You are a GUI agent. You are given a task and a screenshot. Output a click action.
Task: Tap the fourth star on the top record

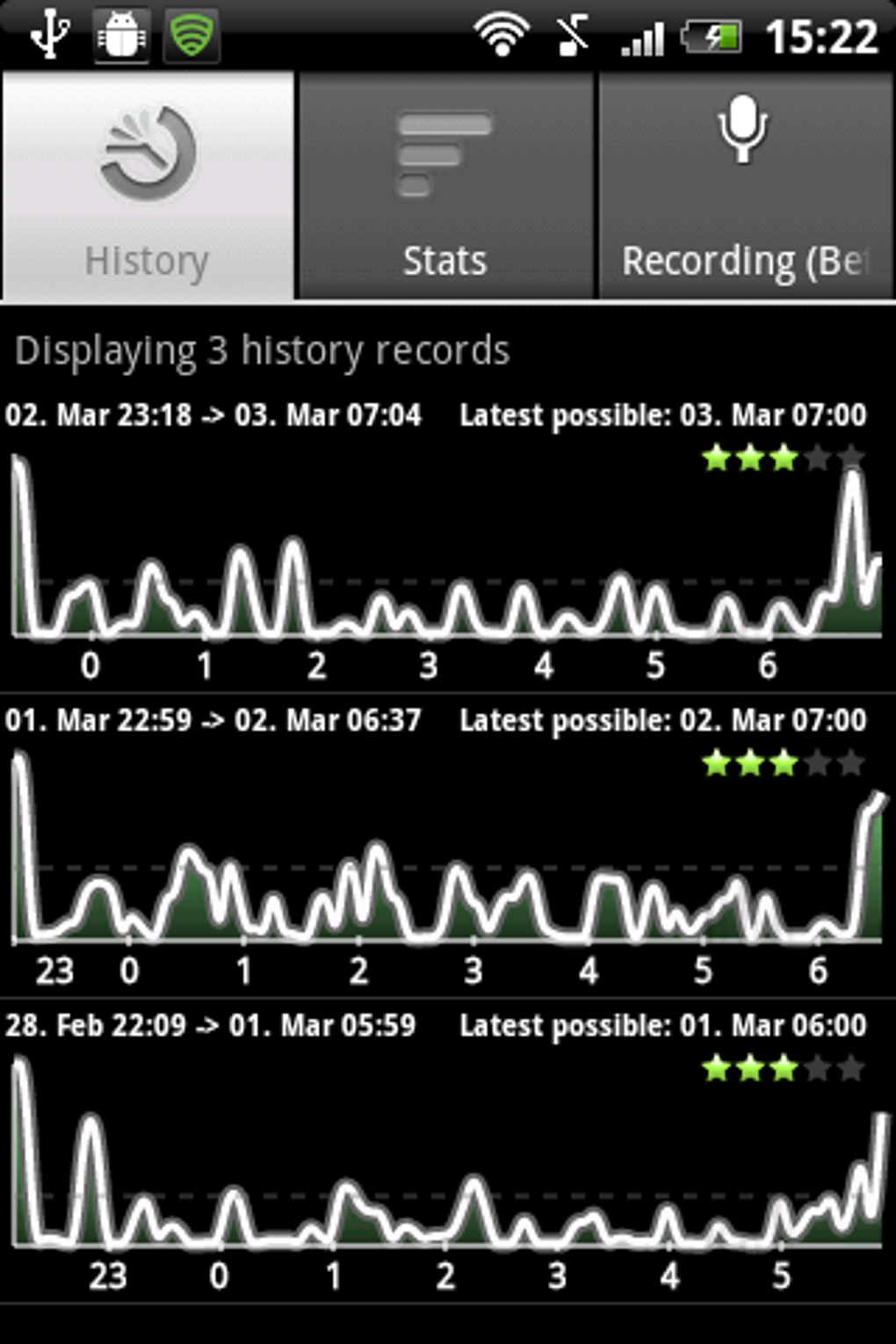[816, 457]
